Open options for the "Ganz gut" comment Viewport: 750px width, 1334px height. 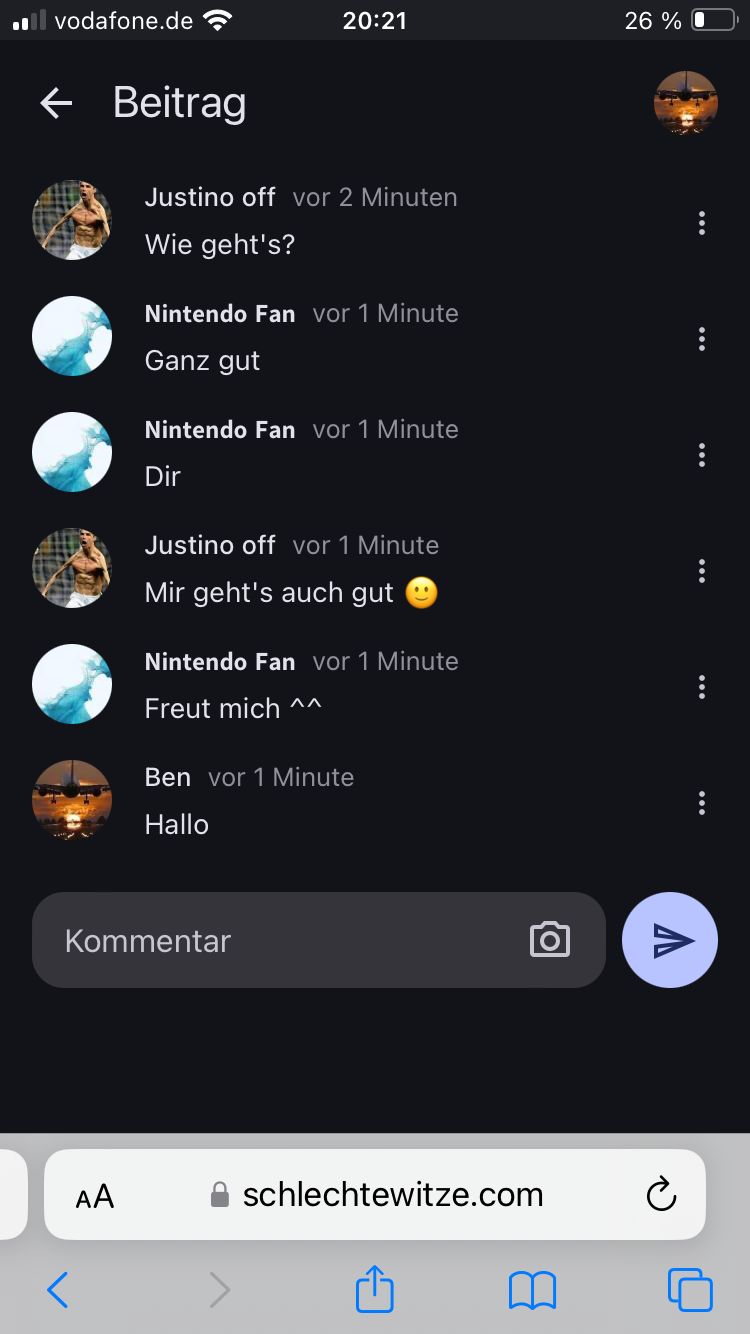point(702,339)
